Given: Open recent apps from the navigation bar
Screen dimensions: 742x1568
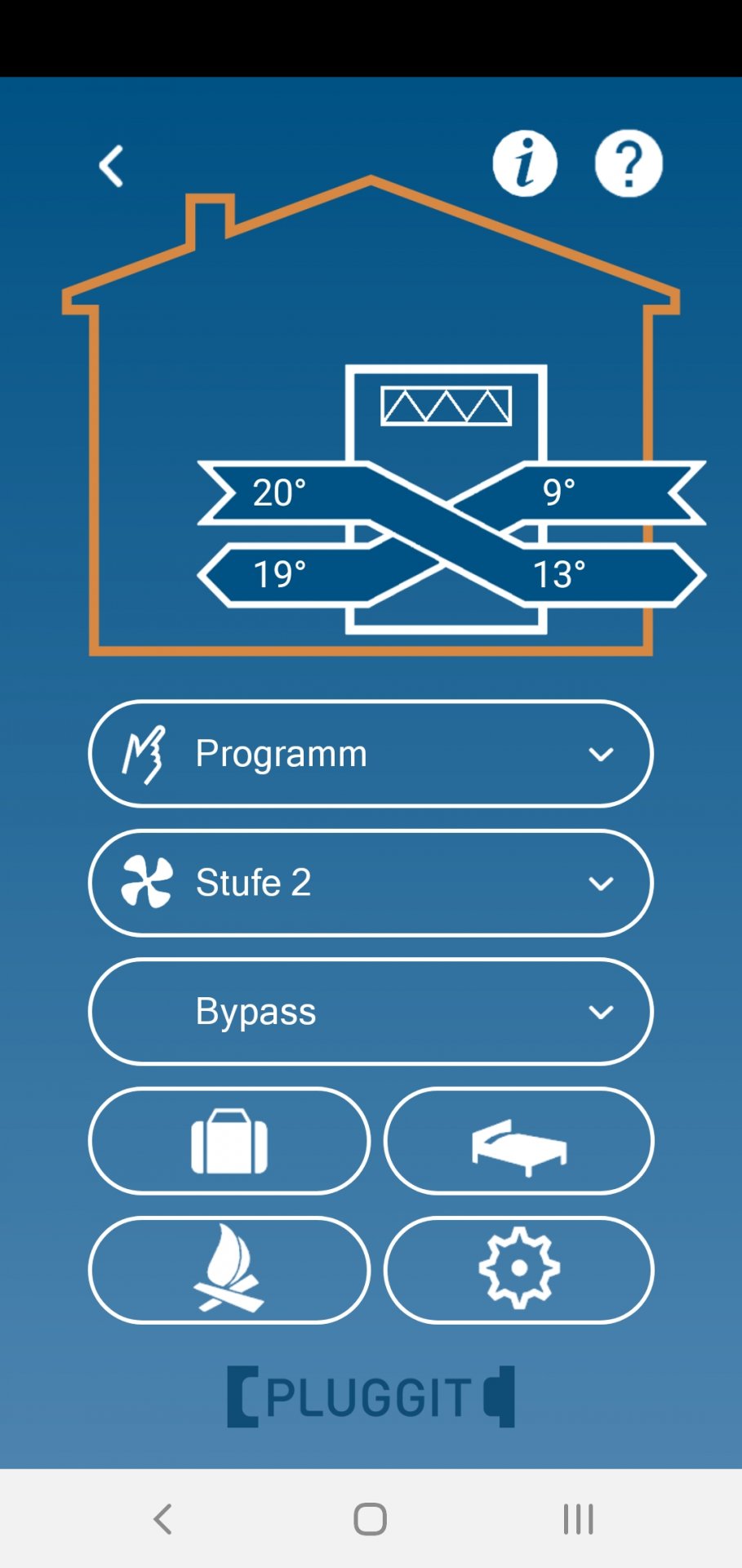Looking at the screenshot, I should tap(579, 1519).
